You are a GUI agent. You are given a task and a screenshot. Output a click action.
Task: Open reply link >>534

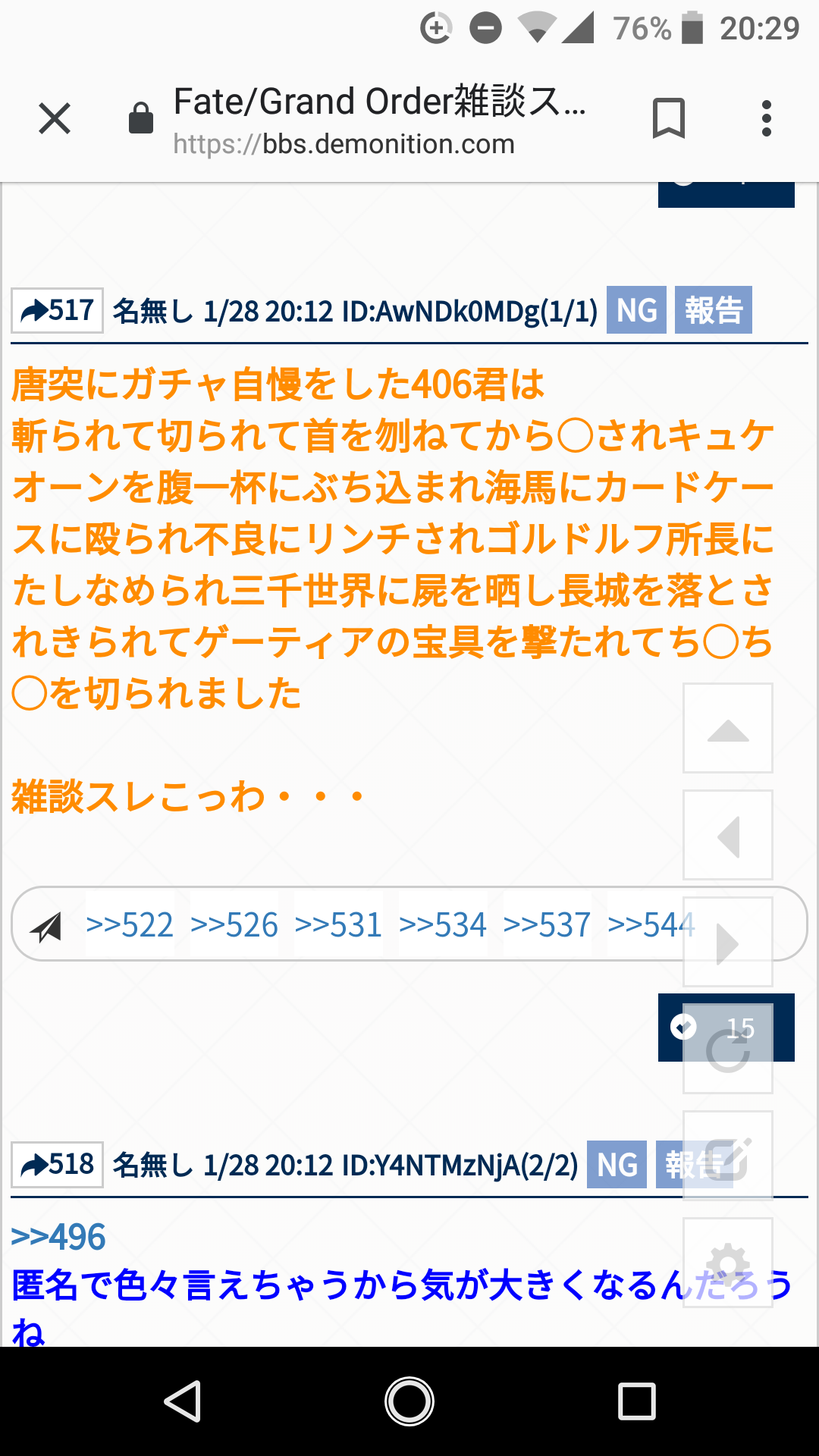443,925
